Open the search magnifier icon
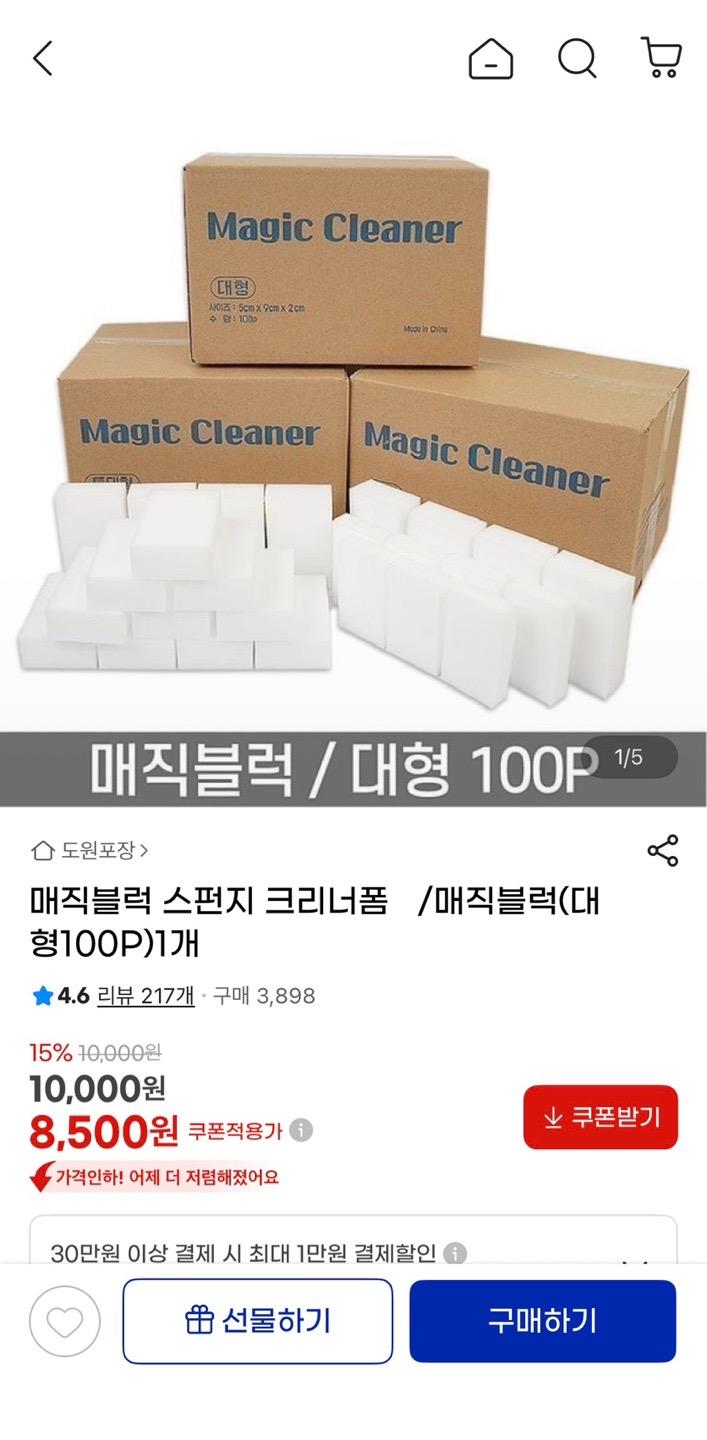The image size is (707, 1440). pos(577,59)
